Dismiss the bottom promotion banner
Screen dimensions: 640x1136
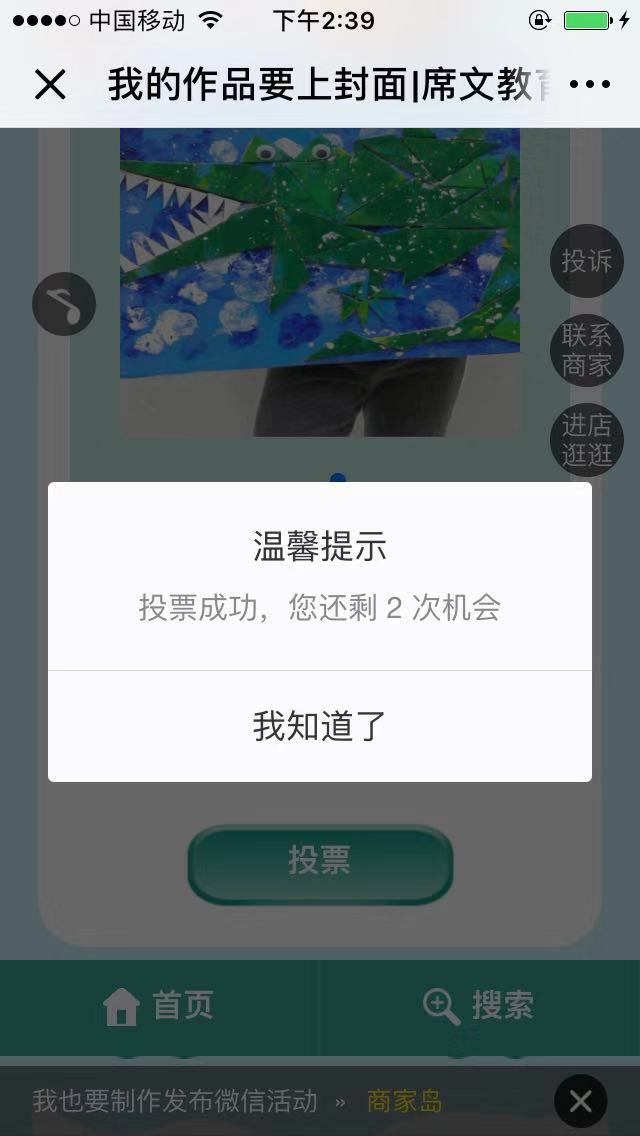580,1101
